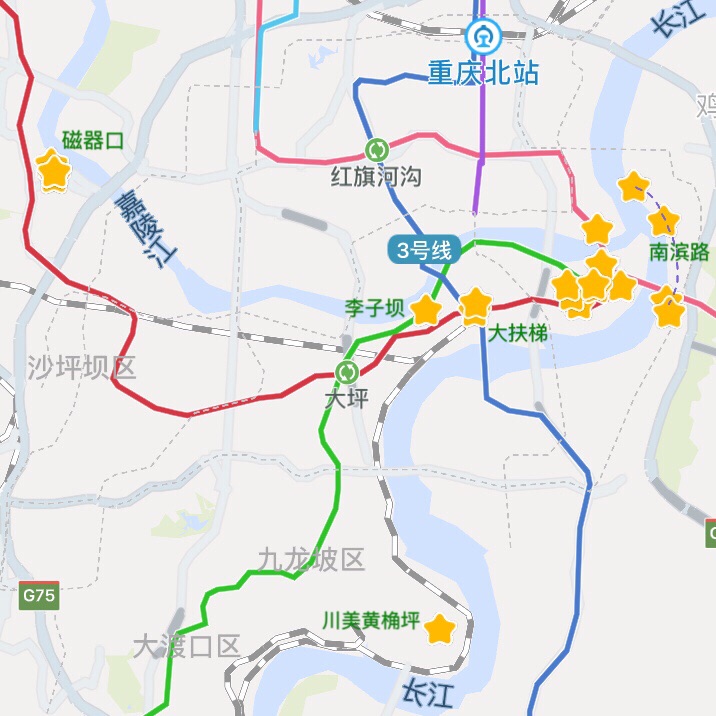Select the 大扶梯 favorite star marker
This screenshot has width=716, height=716.
pyautogui.click(x=475, y=304)
